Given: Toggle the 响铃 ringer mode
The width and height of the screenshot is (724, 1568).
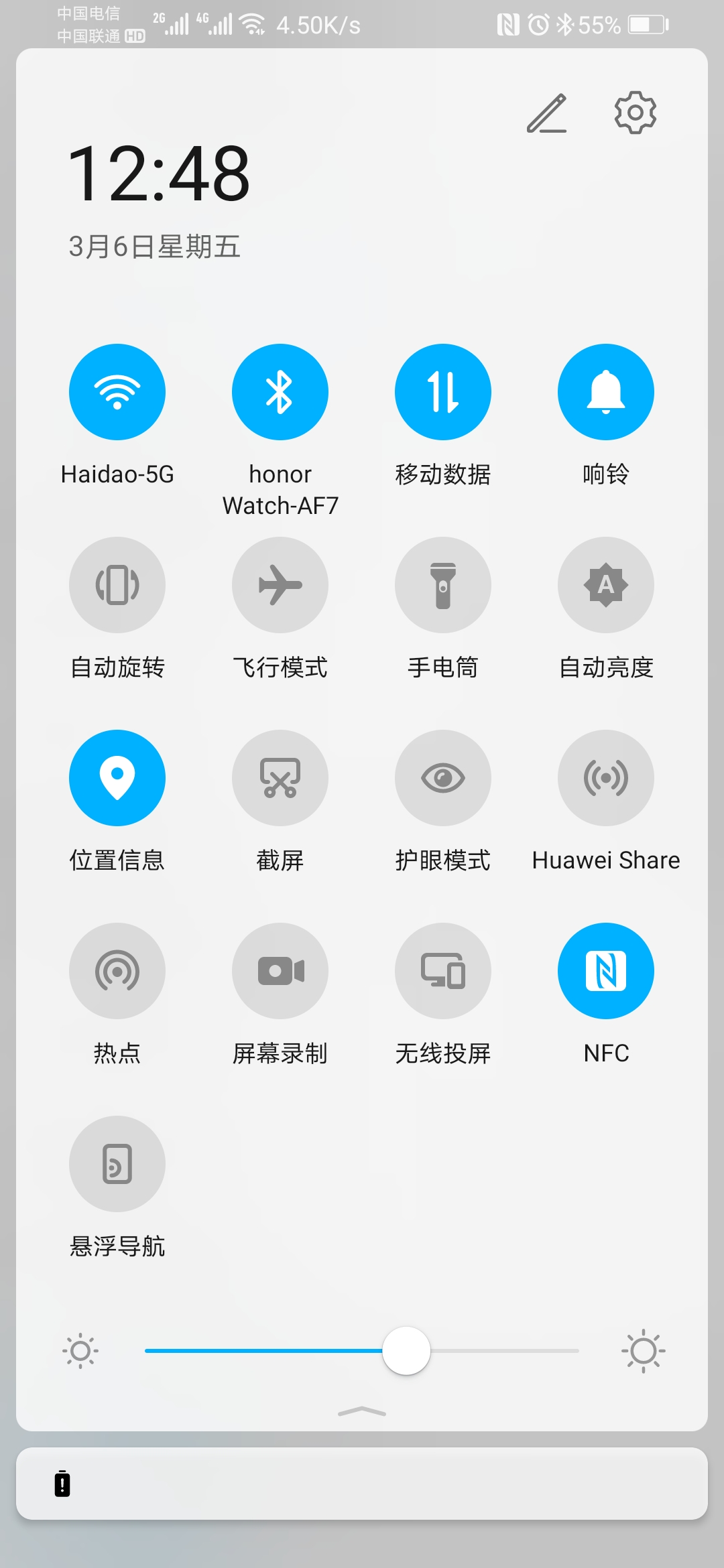Looking at the screenshot, I should tap(606, 392).
